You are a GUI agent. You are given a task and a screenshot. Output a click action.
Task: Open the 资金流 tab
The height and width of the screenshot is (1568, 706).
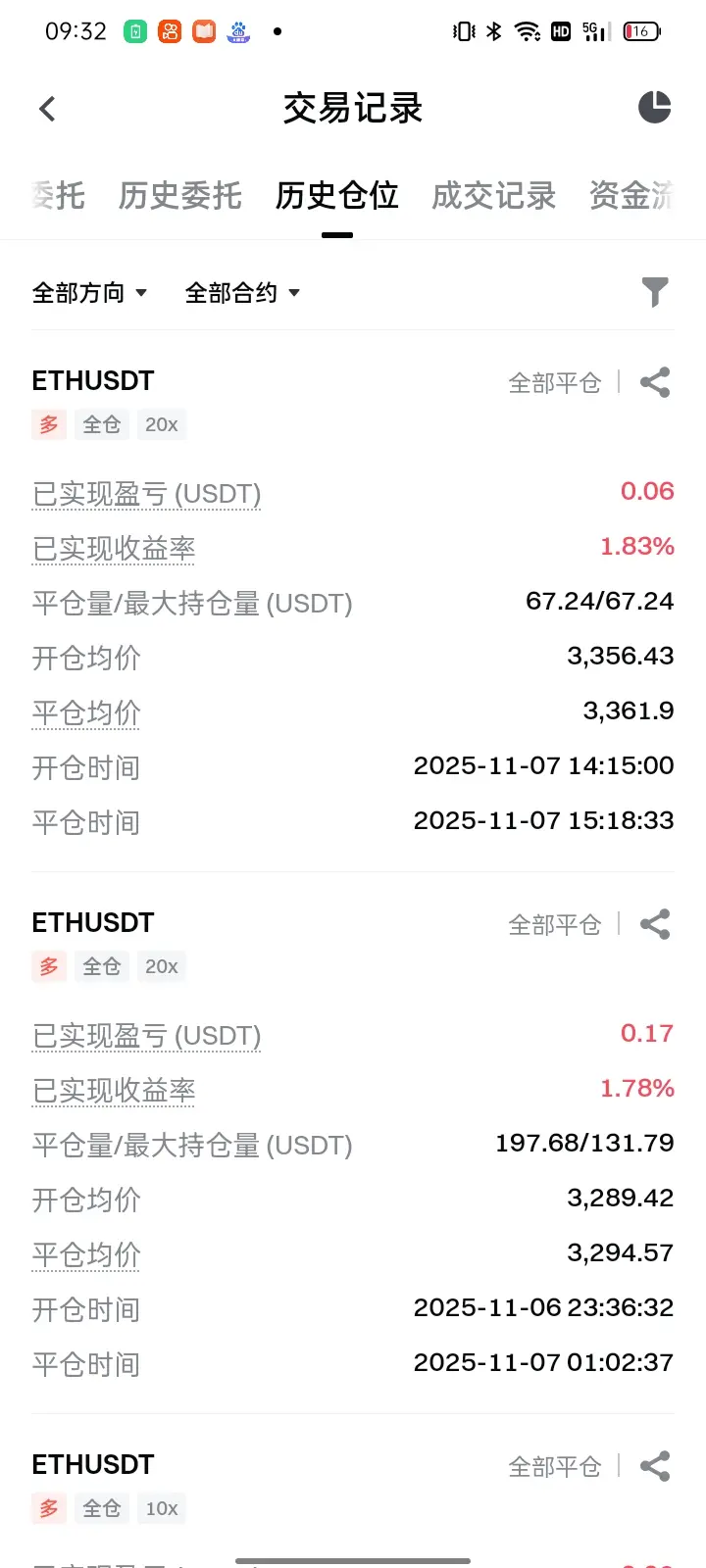click(x=632, y=196)
